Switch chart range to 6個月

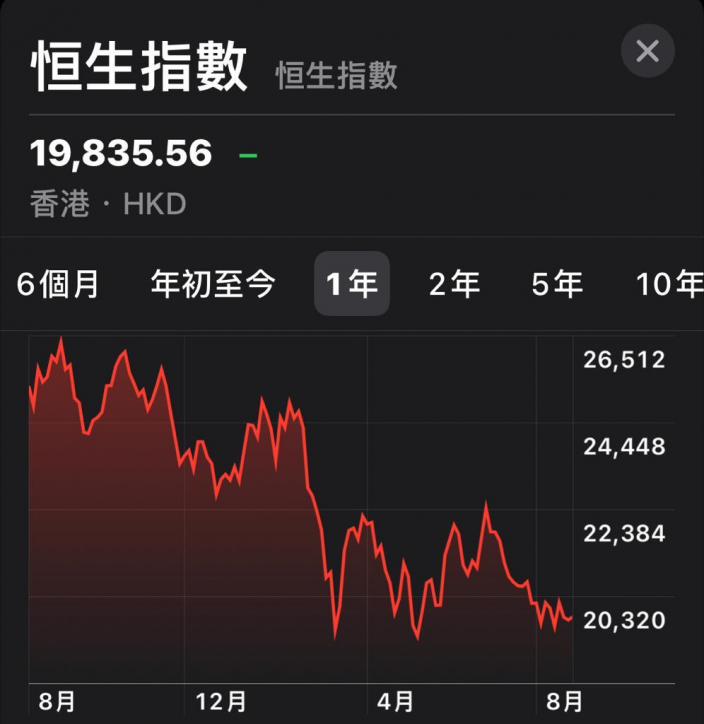[58, 284]
